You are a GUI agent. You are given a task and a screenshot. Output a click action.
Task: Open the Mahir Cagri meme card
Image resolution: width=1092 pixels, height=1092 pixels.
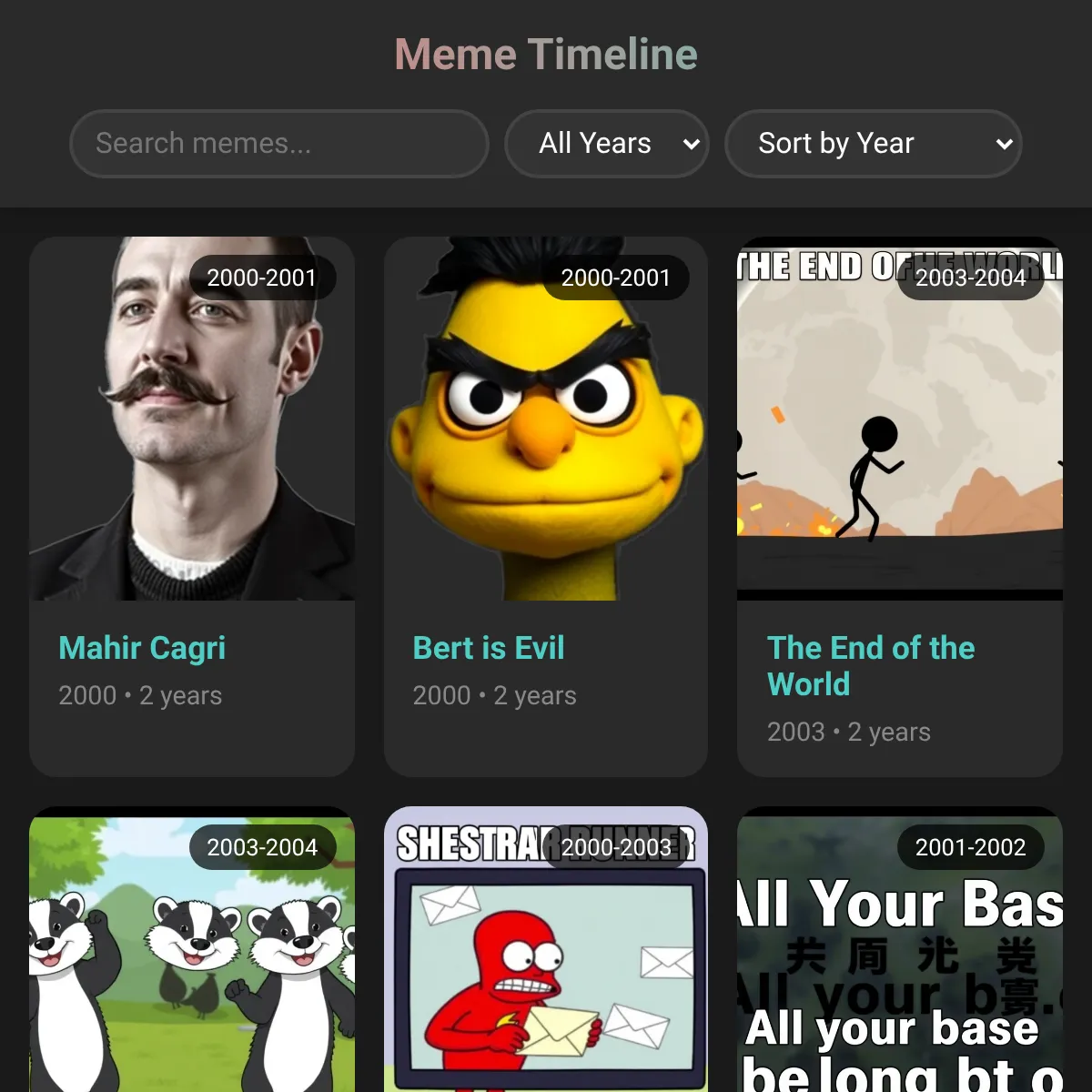click(x=192, y=507)
